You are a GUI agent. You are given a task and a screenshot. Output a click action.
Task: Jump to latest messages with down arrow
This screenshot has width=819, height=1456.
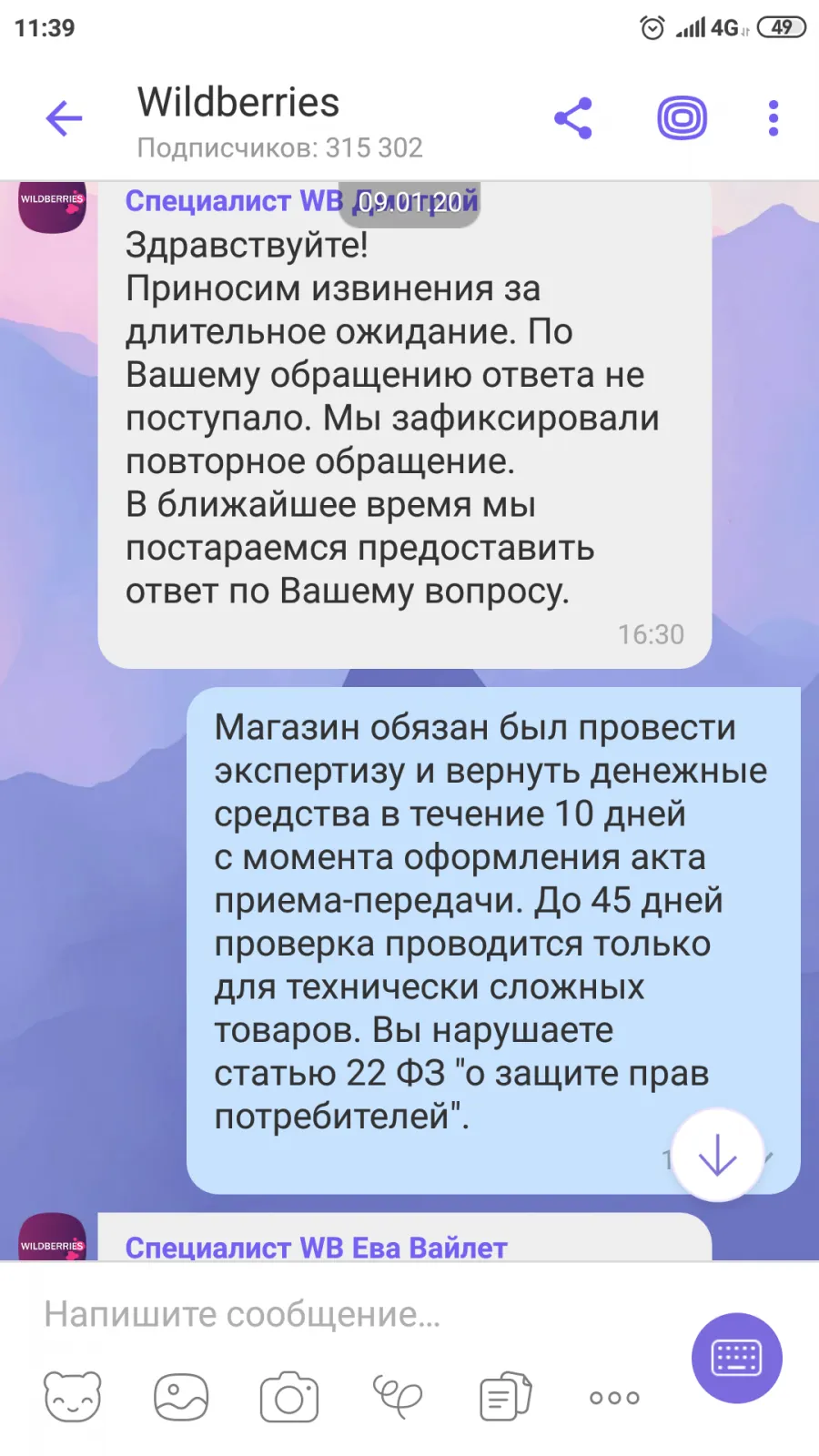tap(718, 1155)
